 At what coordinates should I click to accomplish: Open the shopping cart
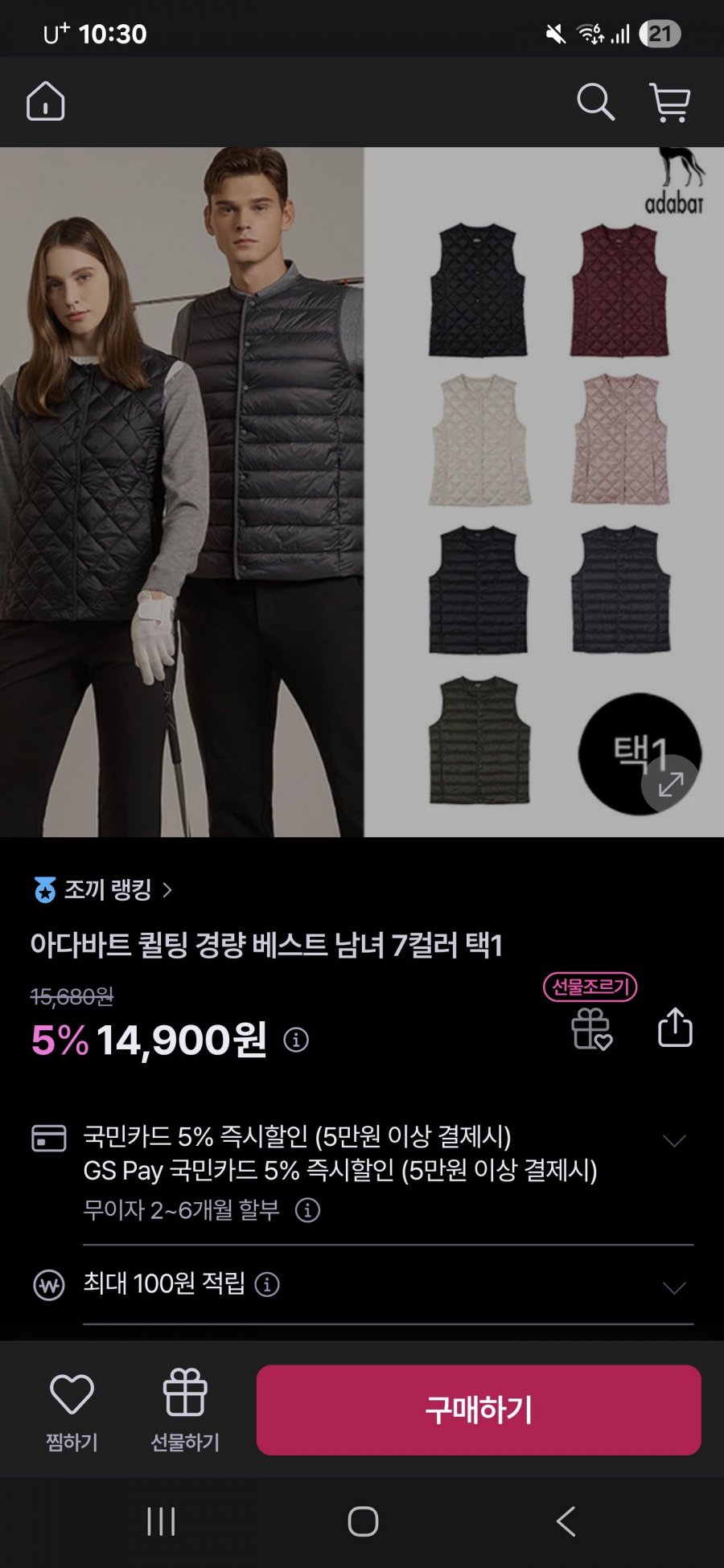pos(670,103)
